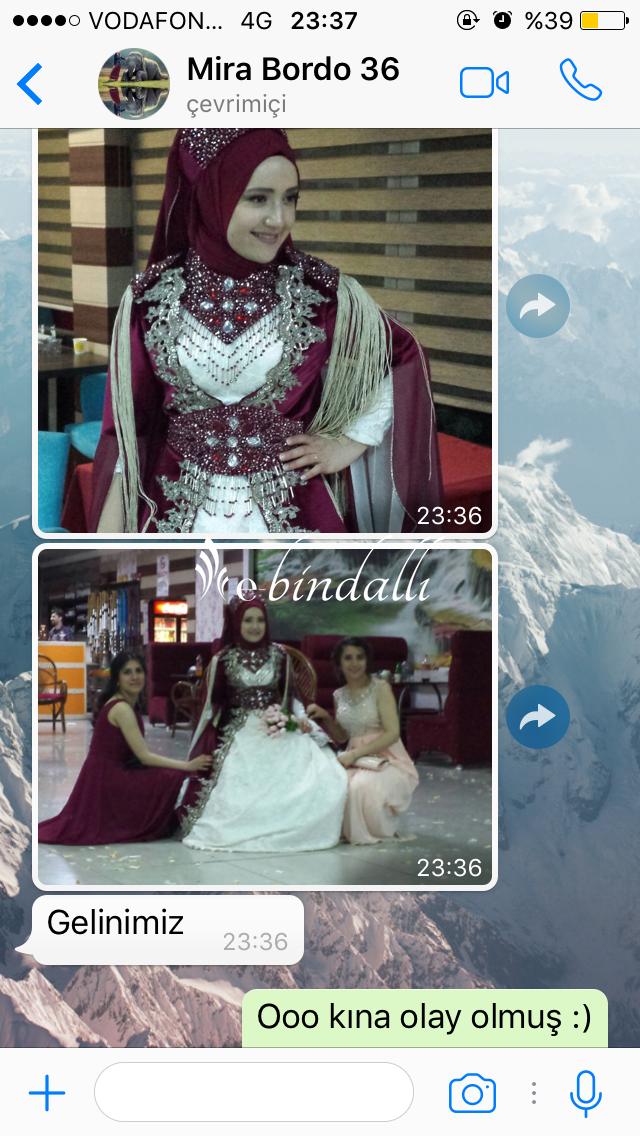Forward the group photo sent at 23:36
640x1136 pixels.
pos(538,717)
